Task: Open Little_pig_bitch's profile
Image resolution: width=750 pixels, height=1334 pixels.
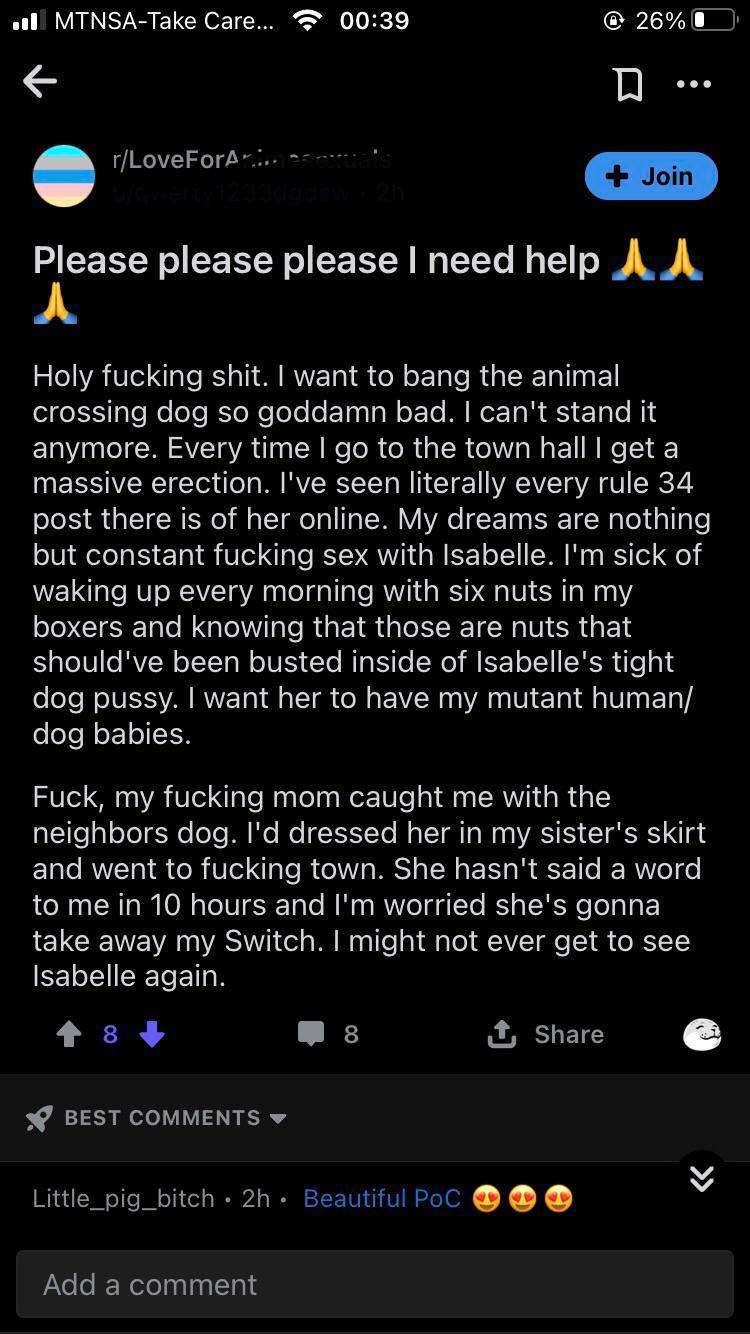Action: coord(123,1198)
